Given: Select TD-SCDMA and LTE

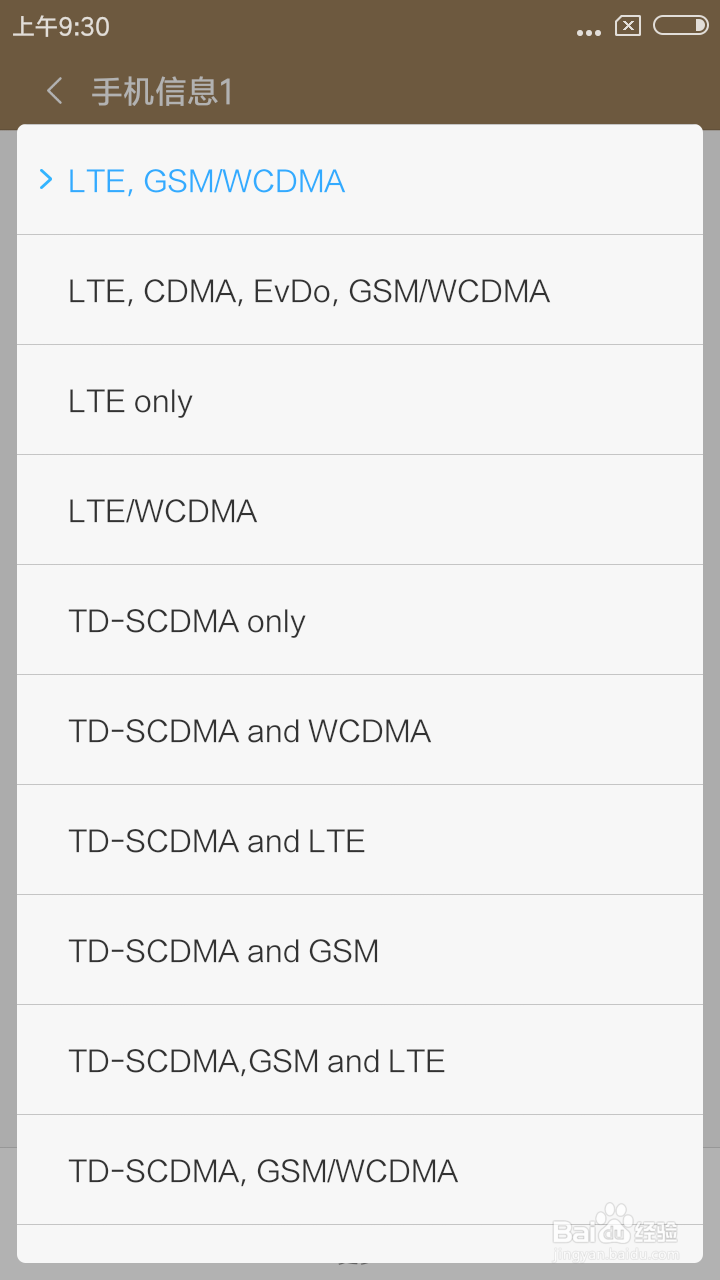Looking at the screenshot, I should point(360,840).
